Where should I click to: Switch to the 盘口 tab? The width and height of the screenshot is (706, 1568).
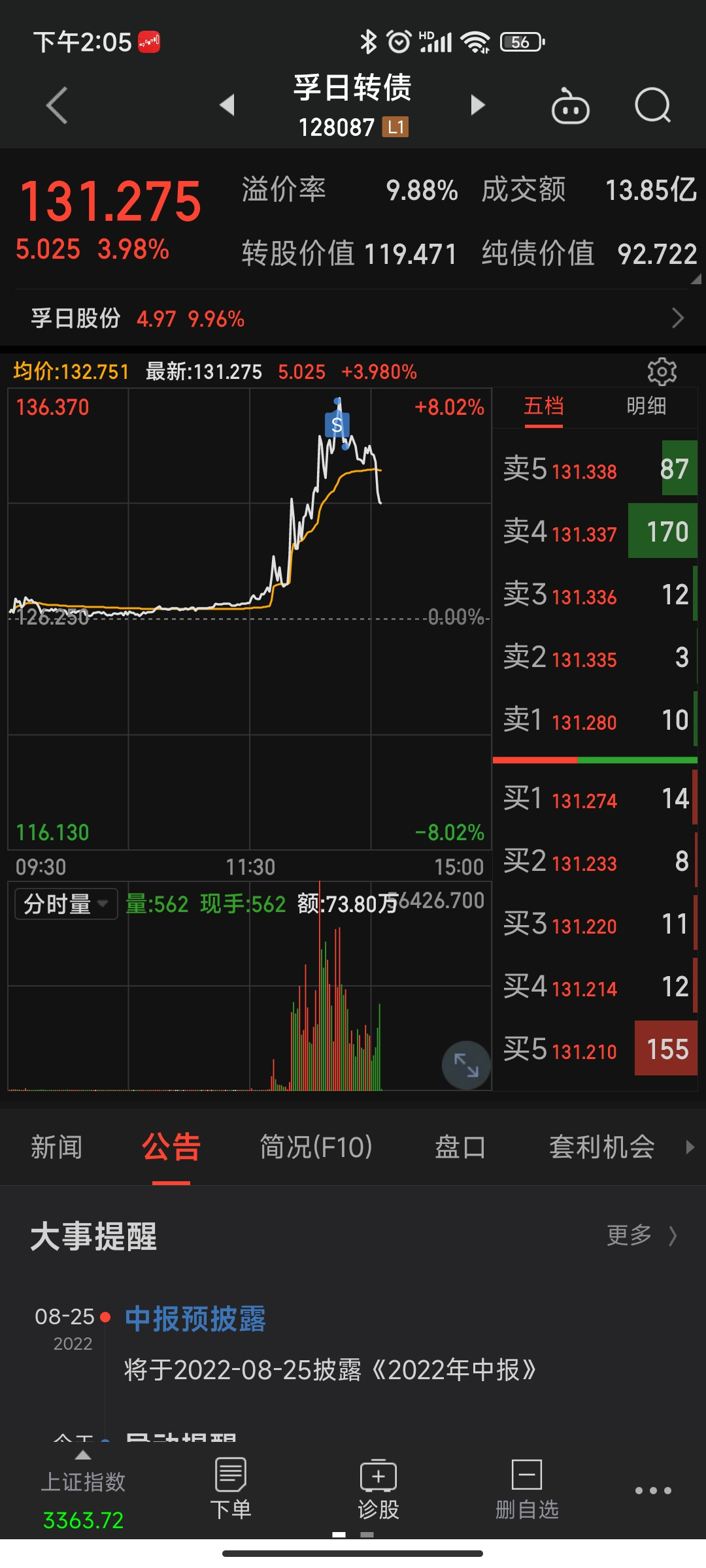(460, 1147)
